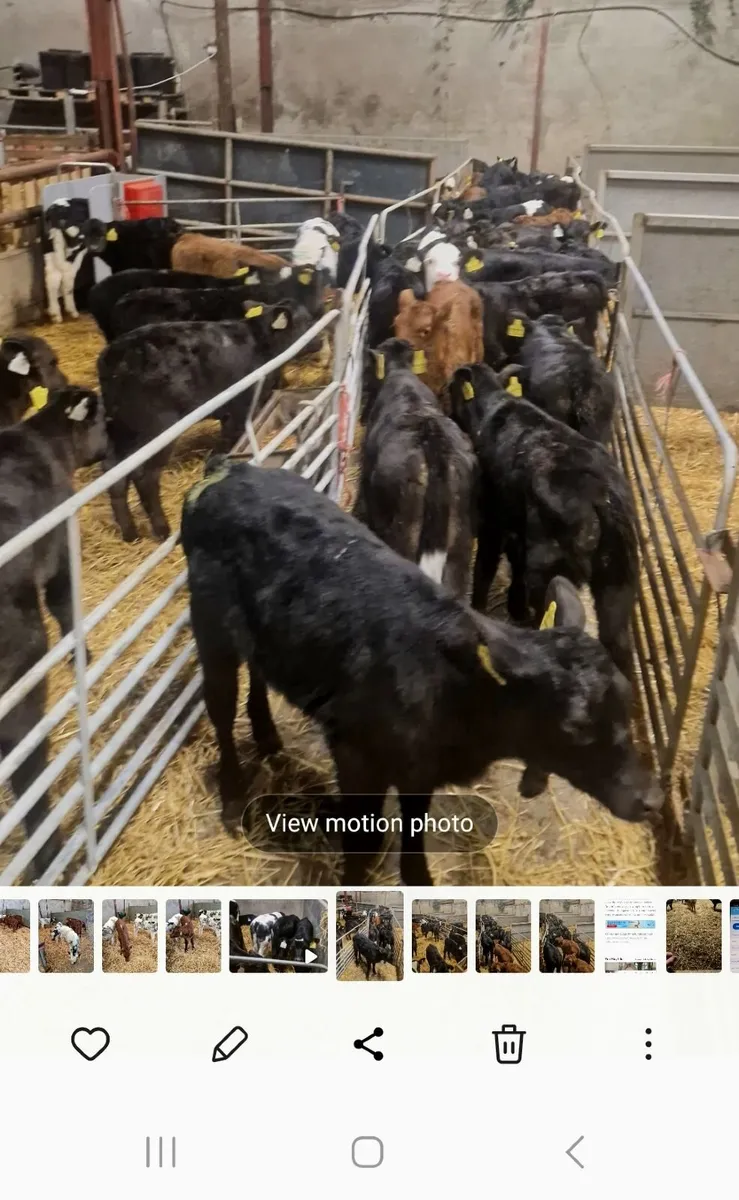This screenshot has height=1200, width=739.
Task: Go back using the navigation back arrow
Action: tap(575, 1152)
